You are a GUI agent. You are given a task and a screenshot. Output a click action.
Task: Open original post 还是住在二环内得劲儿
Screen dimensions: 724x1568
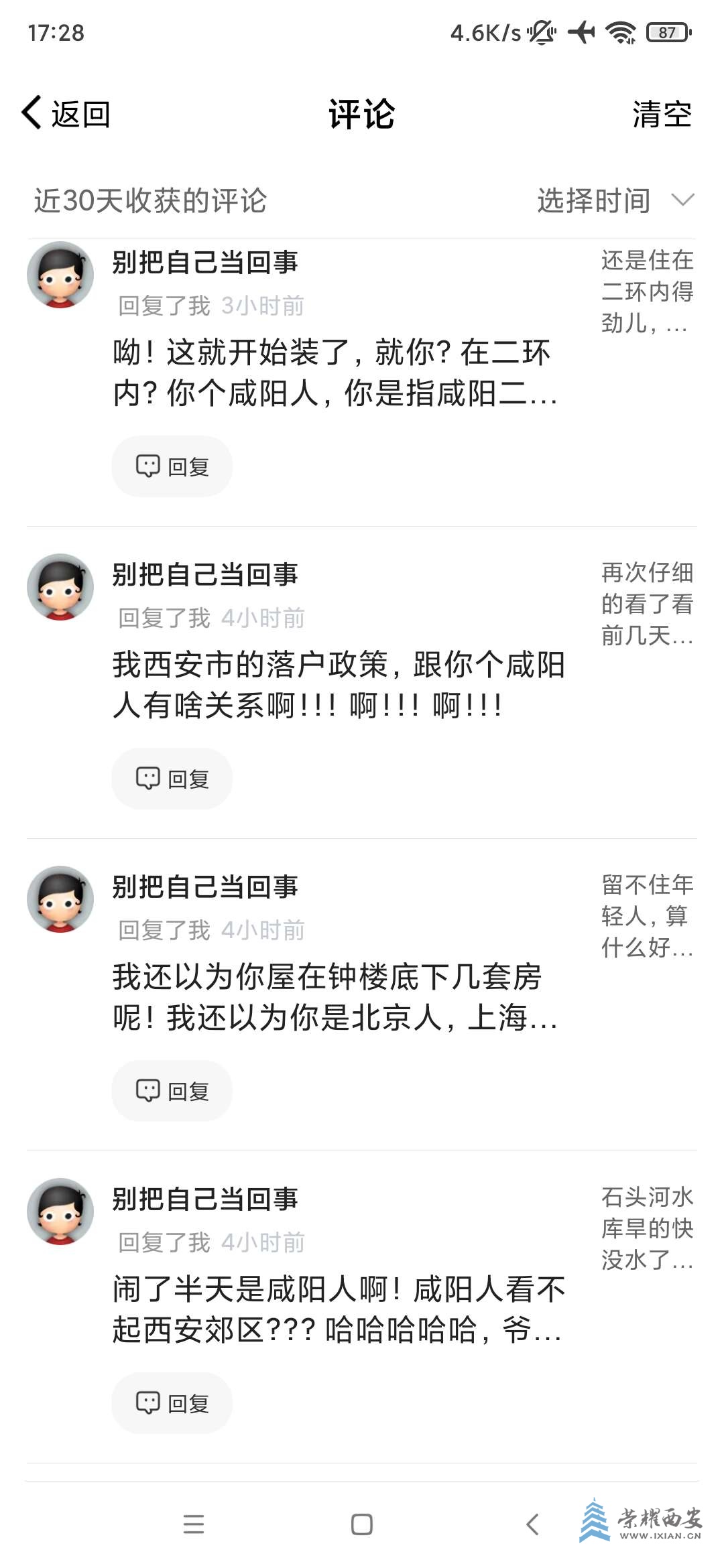646,291
